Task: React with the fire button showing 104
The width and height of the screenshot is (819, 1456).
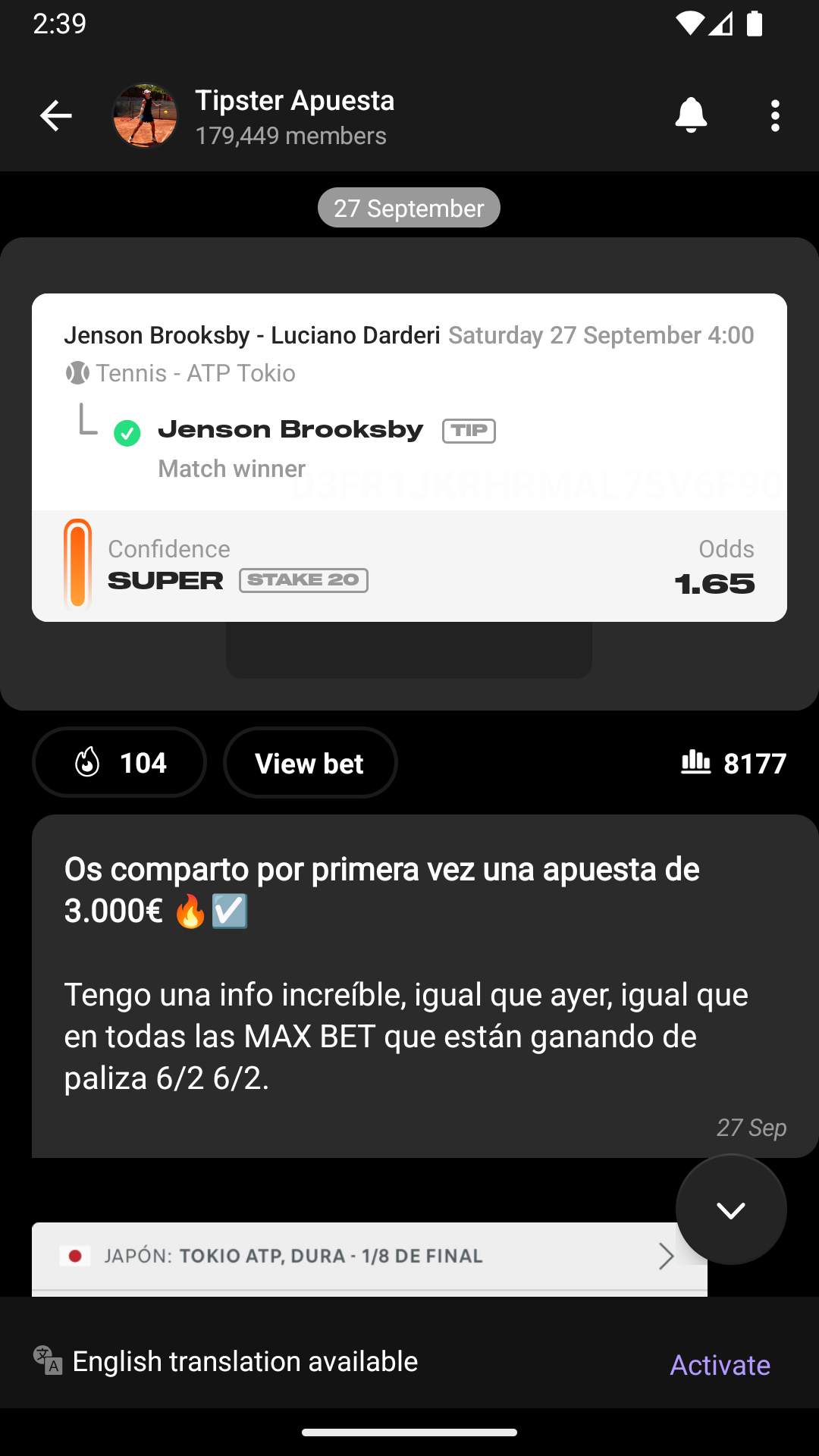Action: [119, 762]
